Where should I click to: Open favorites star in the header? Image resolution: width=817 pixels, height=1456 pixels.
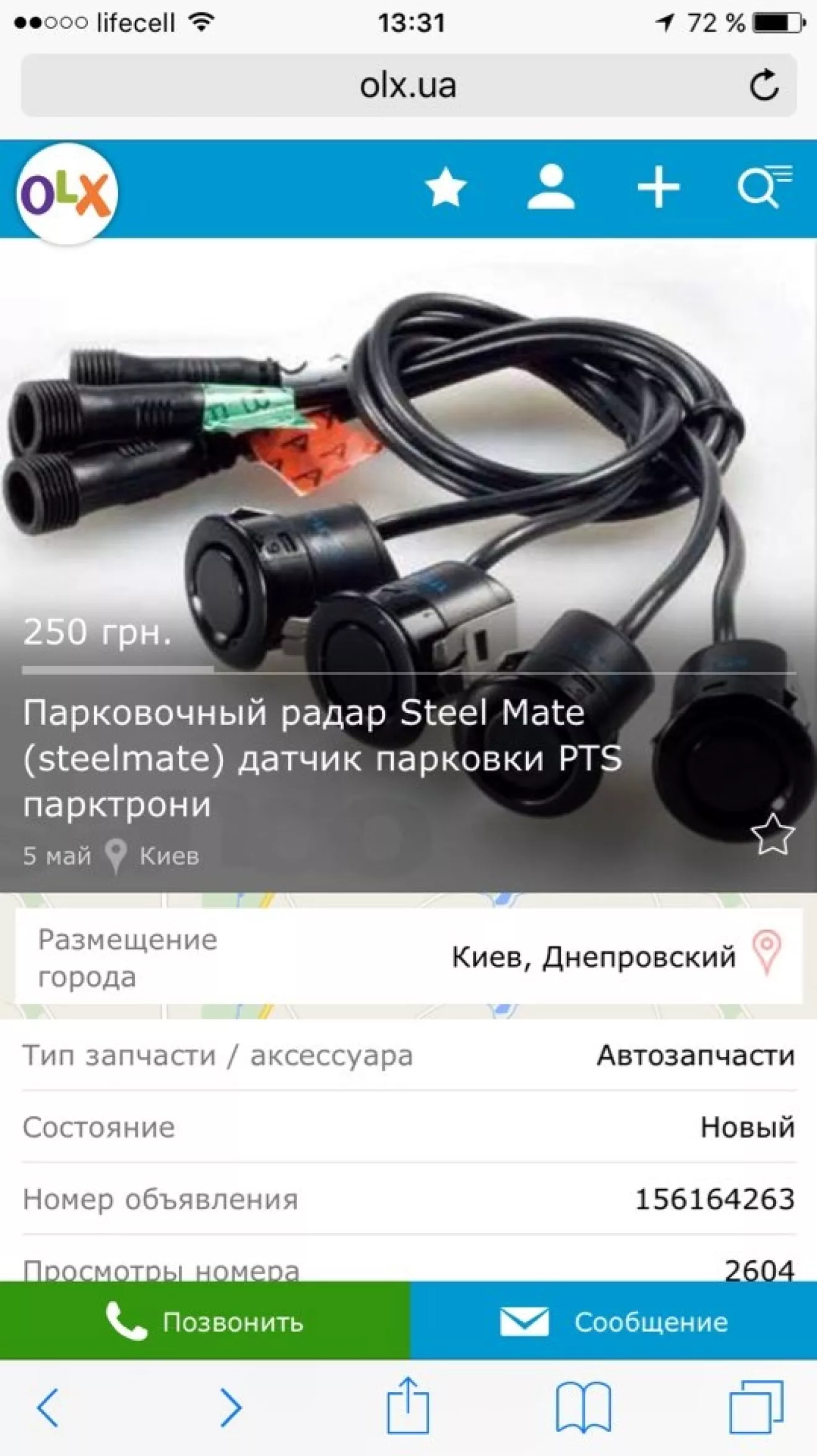[446, 187]
